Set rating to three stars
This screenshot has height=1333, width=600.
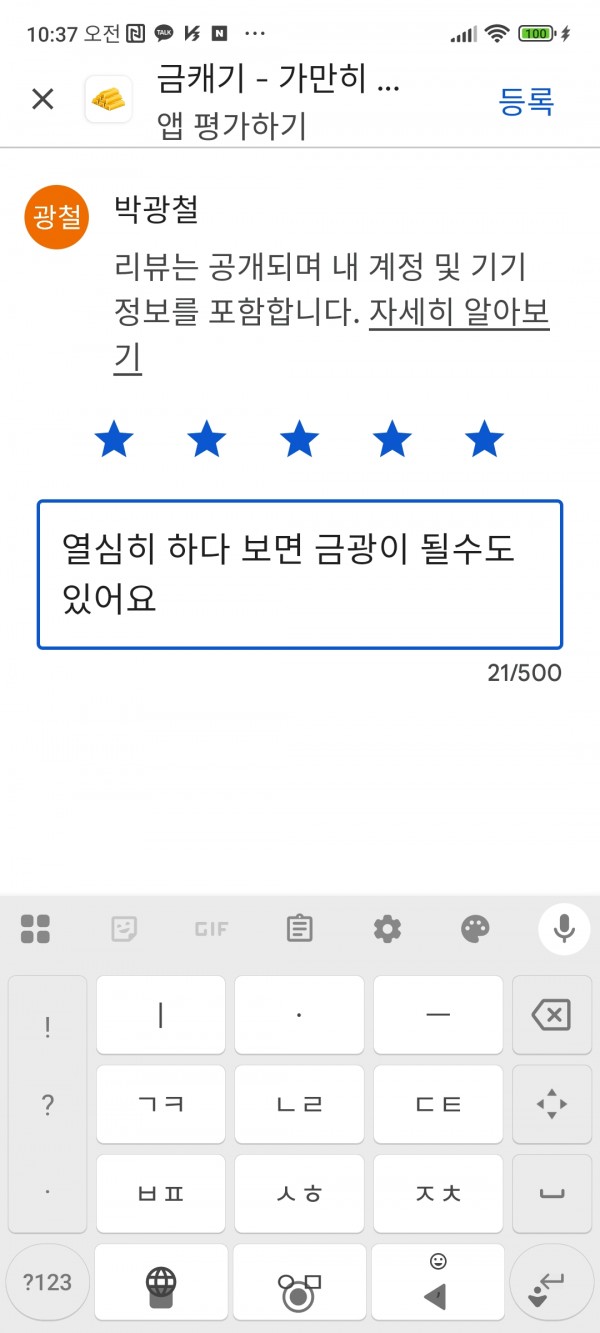[x=299, y=439]
